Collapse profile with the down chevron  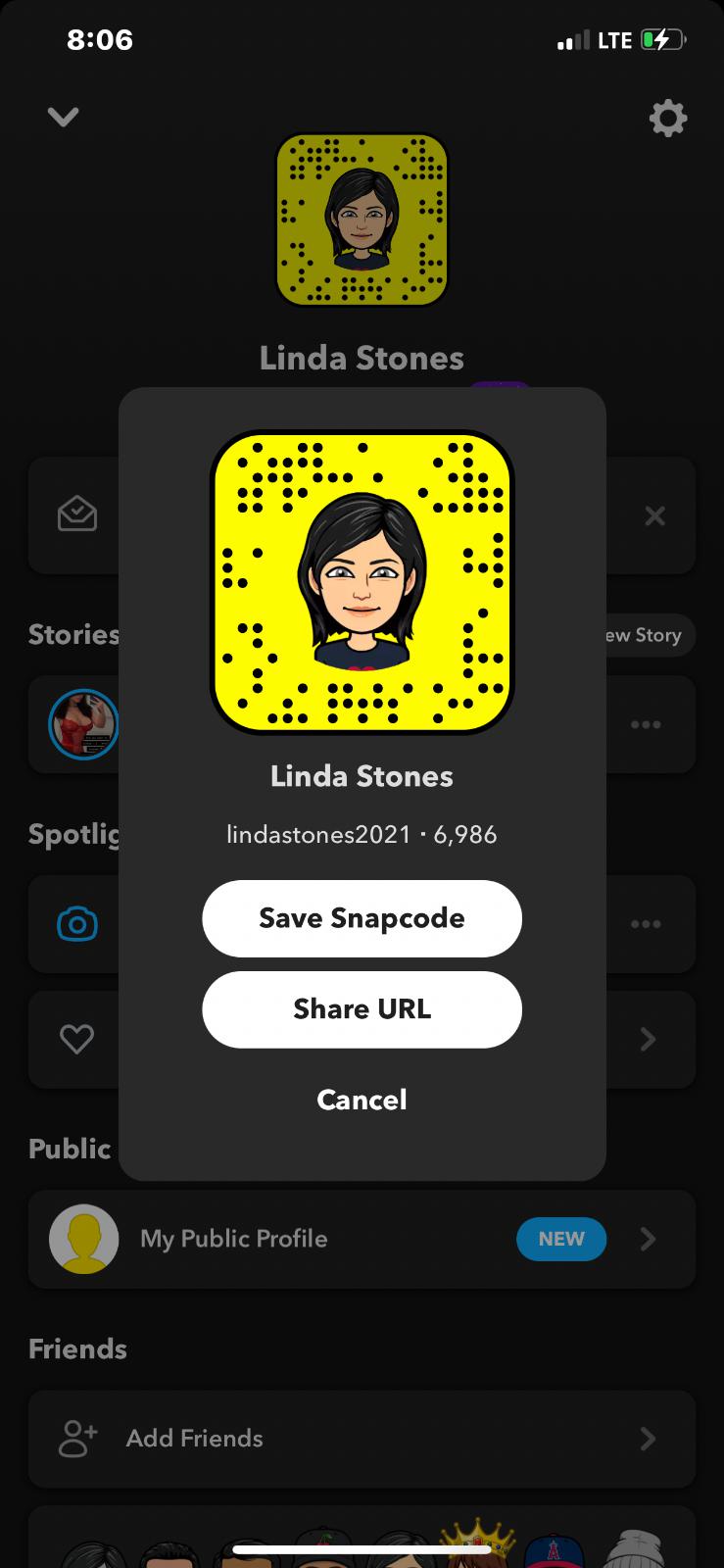click(63, 117)
